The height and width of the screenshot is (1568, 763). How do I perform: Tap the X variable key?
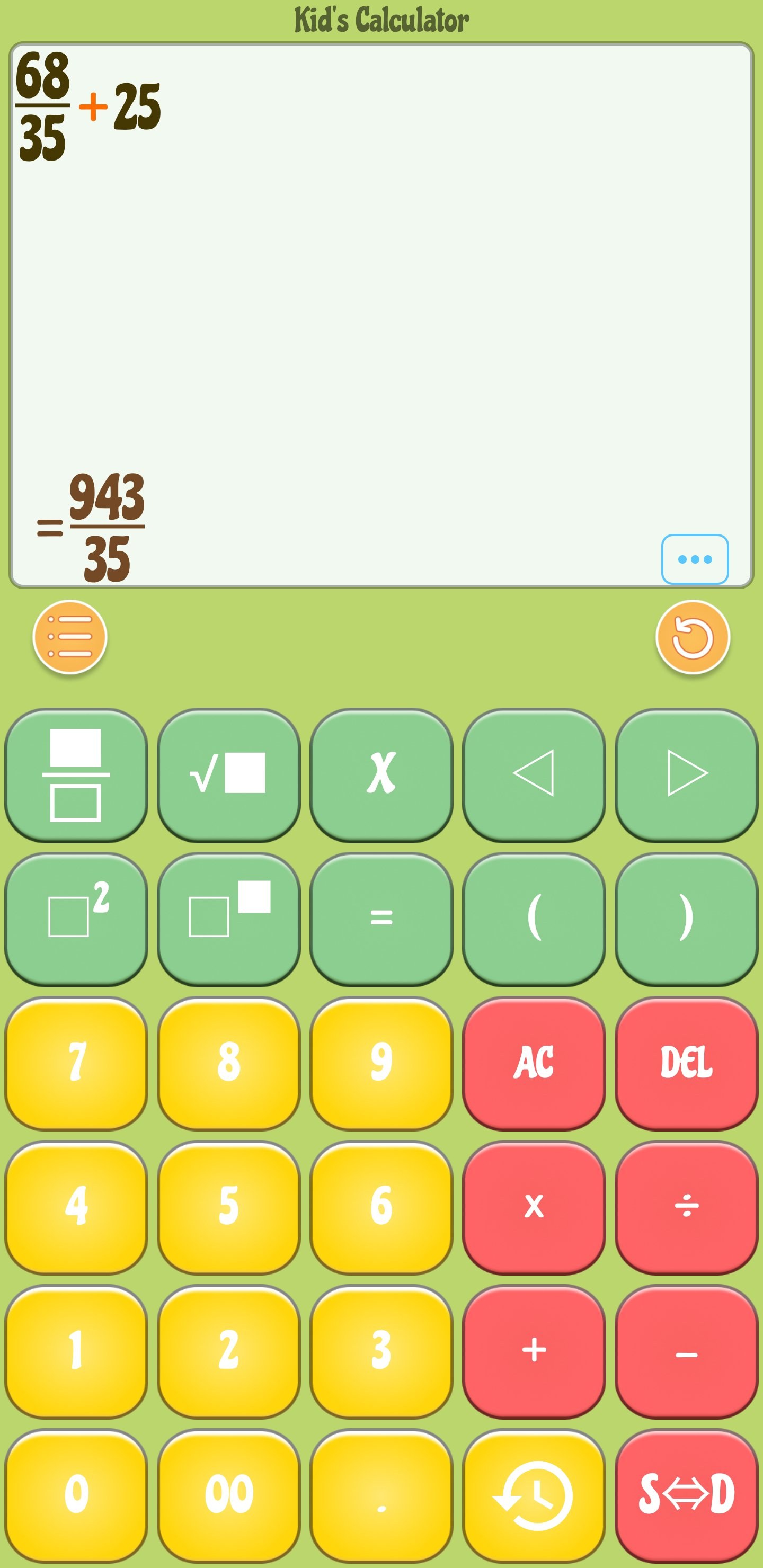pos(381,775)
